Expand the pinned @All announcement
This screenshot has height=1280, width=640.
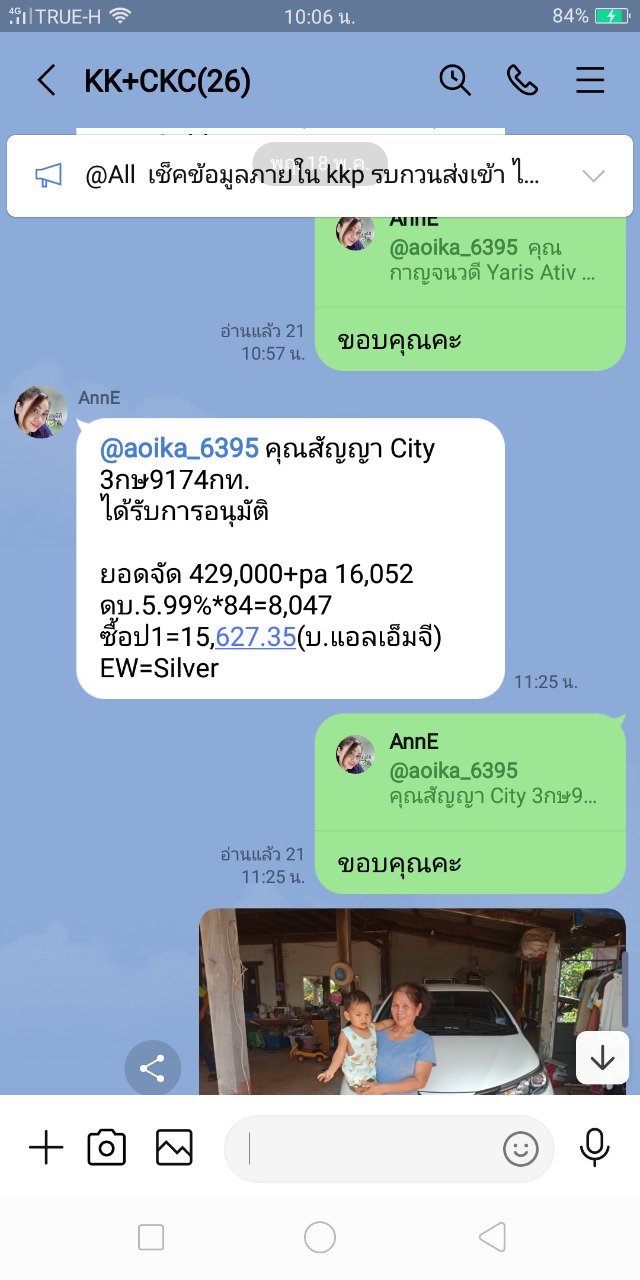[x=594, y=176]
